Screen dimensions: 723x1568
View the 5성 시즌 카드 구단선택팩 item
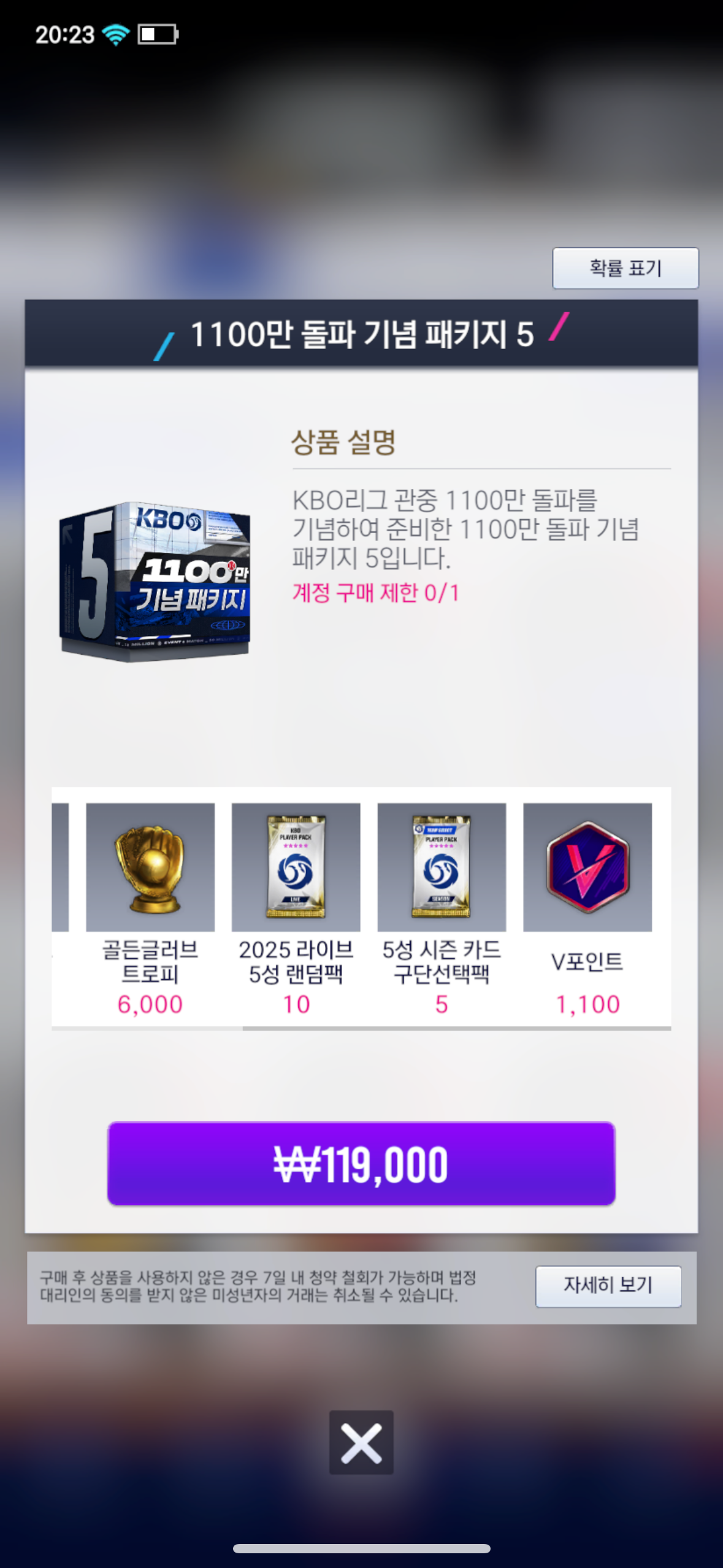click(x=442, y=867)
